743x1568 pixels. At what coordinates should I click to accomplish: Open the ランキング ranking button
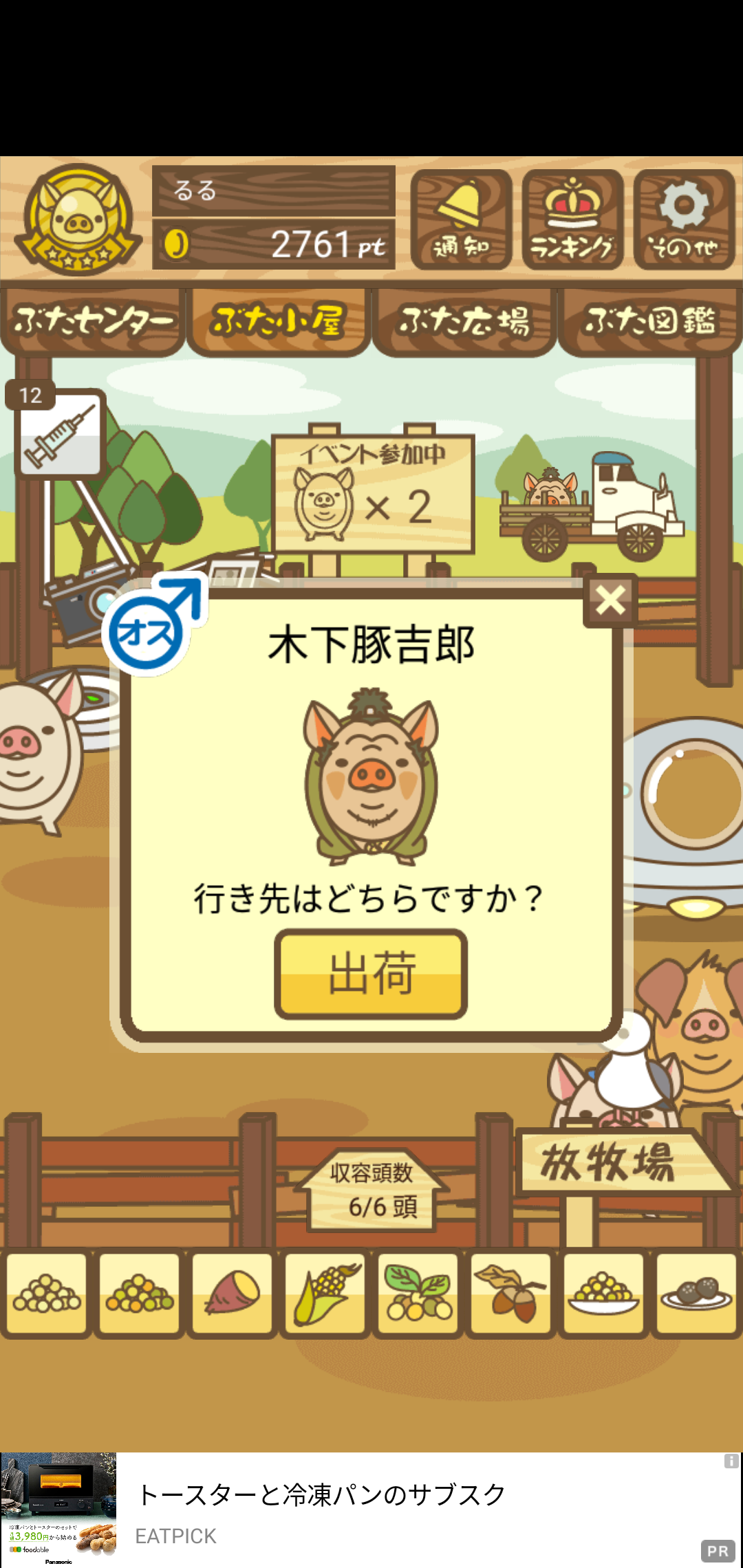[572, 220]
